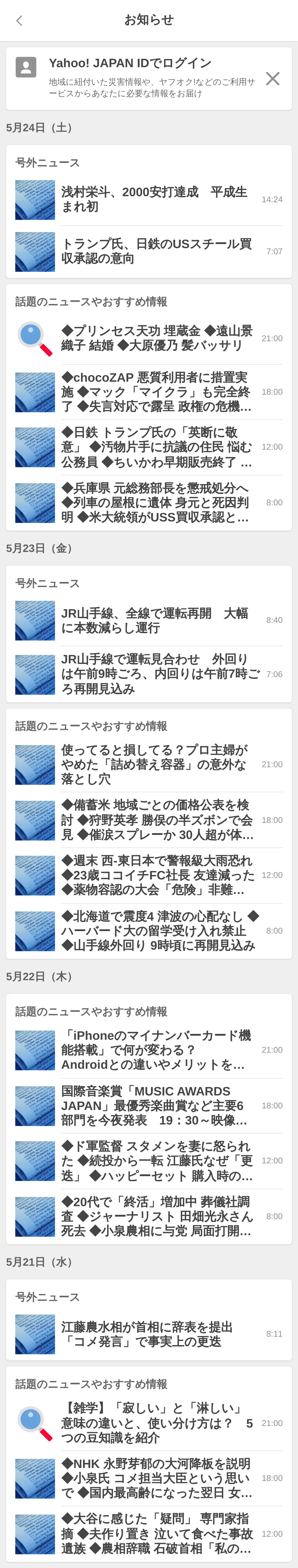Open the 20代で「終活」増加中 item
The height and width of the screenshot is (1568, 298).
tap(155, 1216)
